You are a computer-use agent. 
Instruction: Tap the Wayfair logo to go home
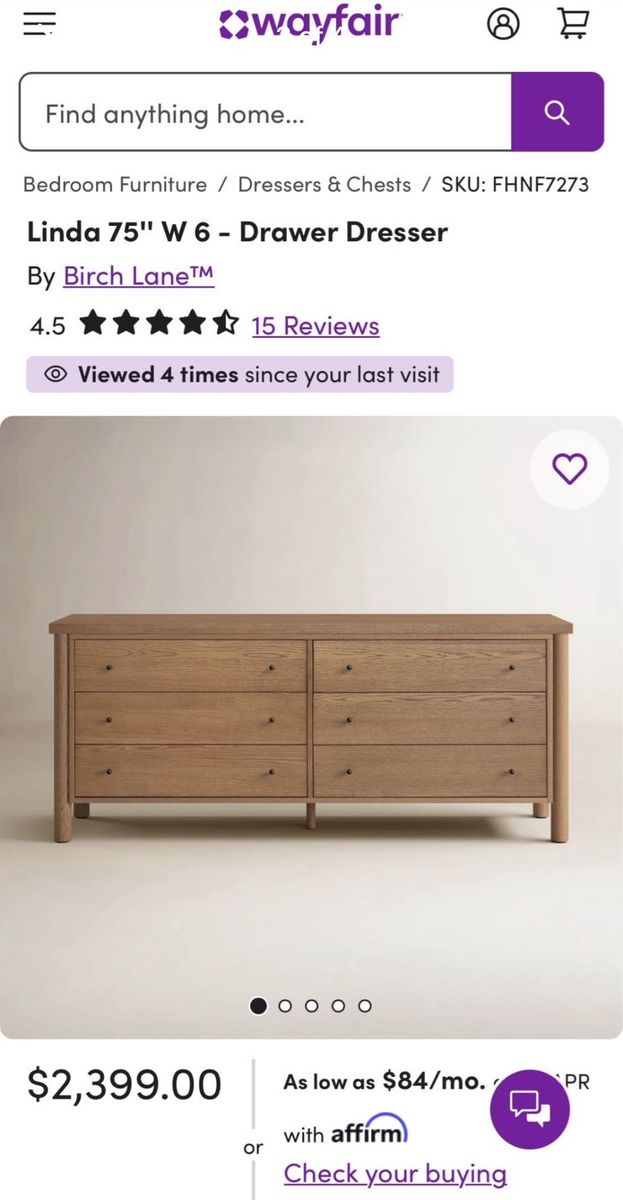click(311, 23)
